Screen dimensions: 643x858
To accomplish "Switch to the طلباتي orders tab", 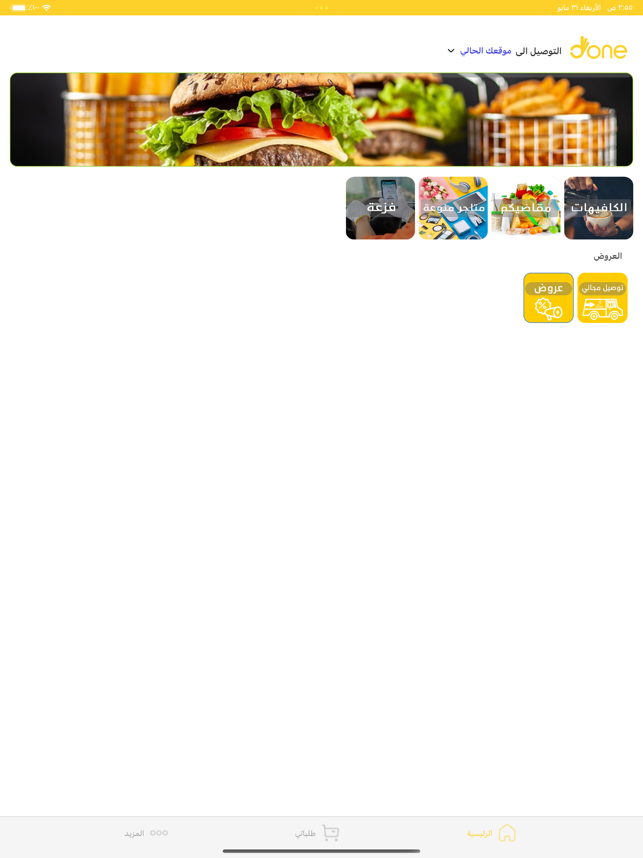I will pos(317,832).
